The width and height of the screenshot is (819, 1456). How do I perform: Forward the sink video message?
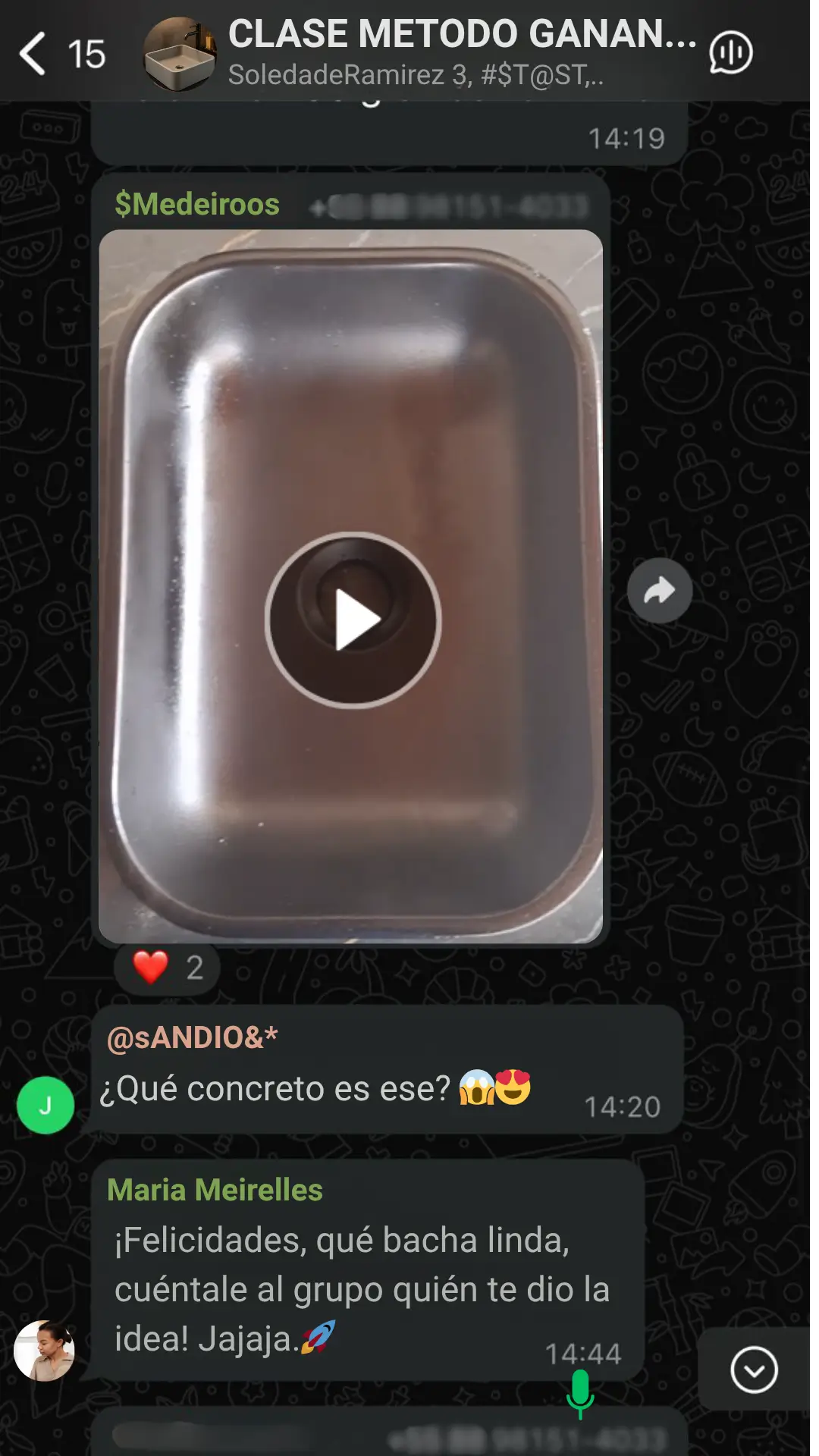(659, 591)
